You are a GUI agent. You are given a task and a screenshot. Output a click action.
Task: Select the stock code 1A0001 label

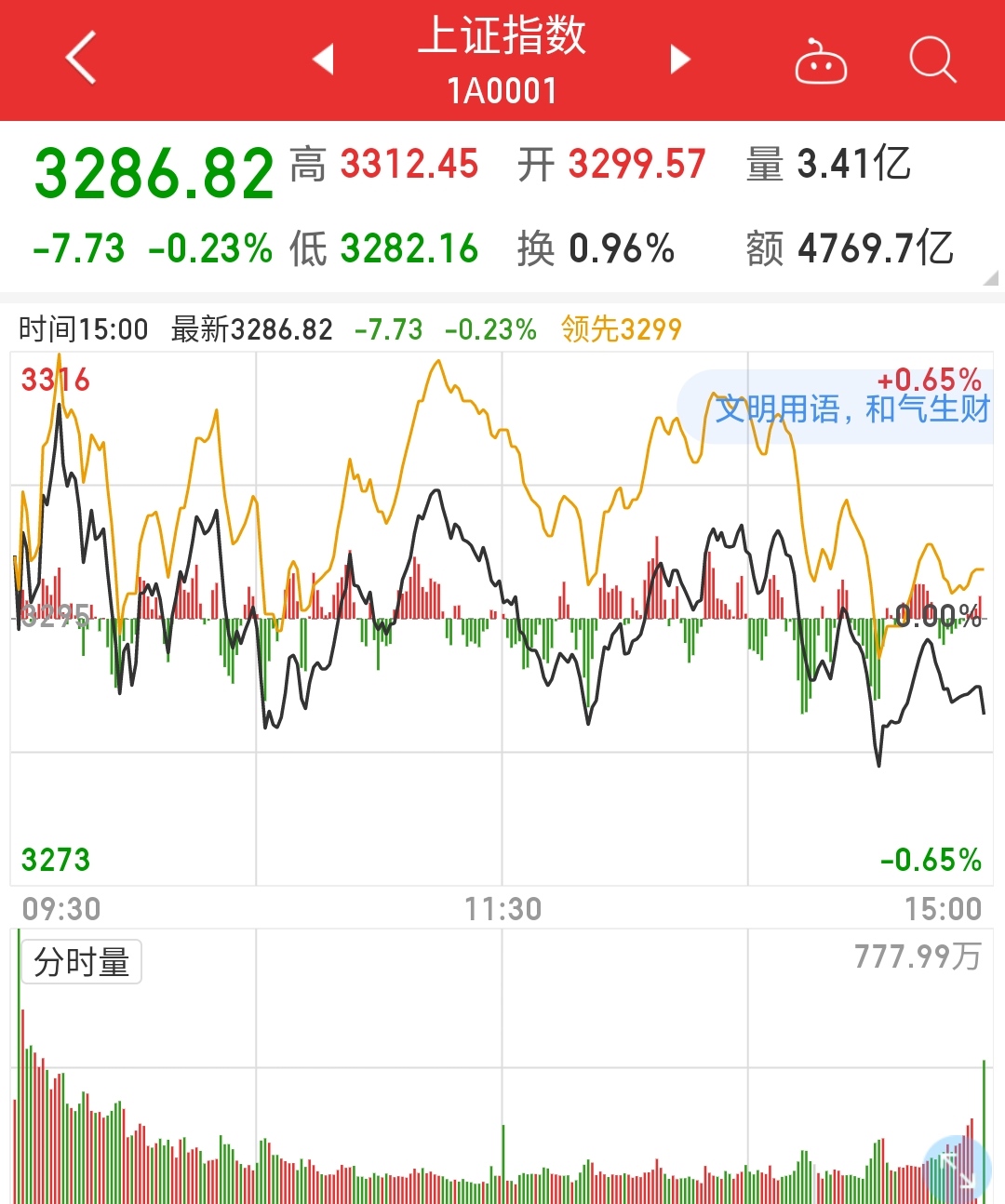(x=502, y=90)
